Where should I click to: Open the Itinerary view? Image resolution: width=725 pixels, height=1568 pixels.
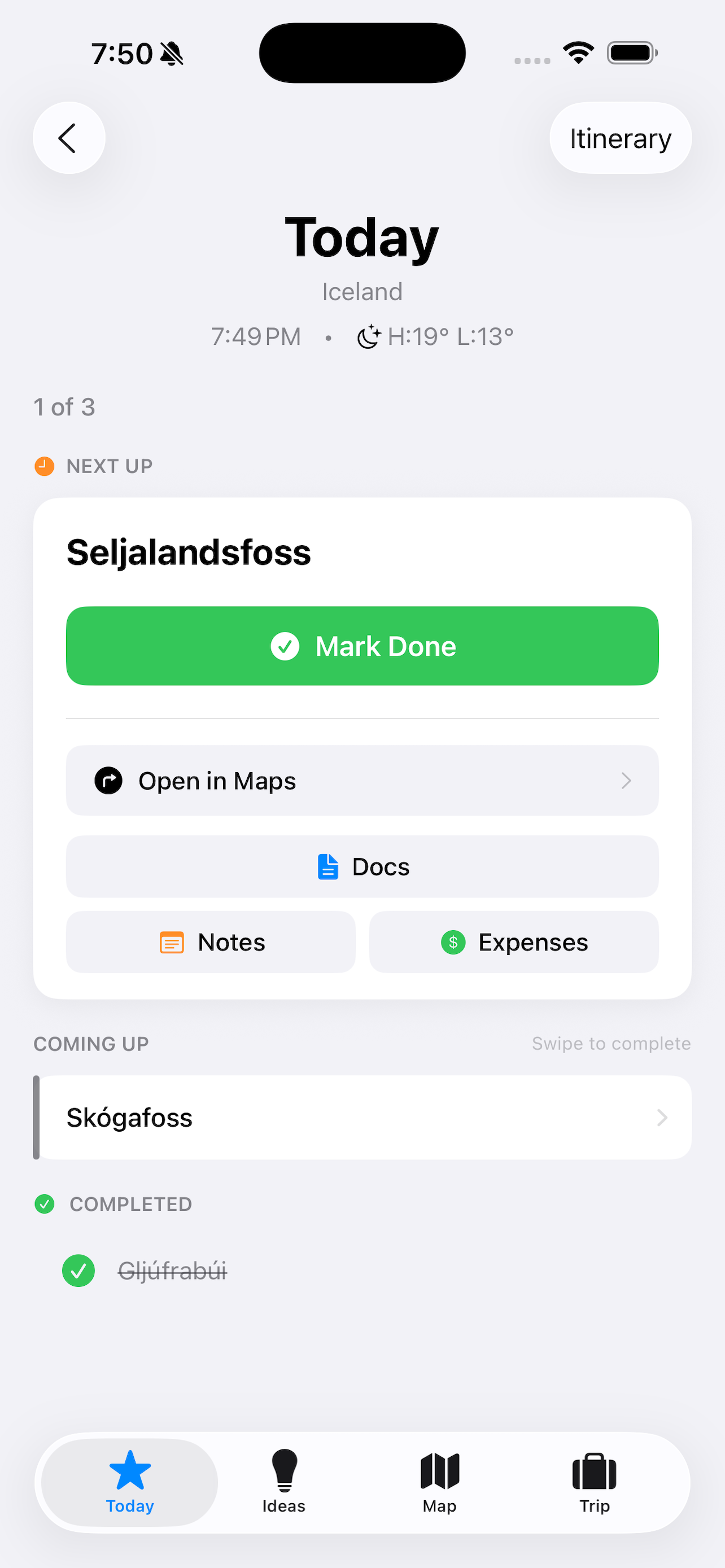pyautogui.click(x=619, y=138)
